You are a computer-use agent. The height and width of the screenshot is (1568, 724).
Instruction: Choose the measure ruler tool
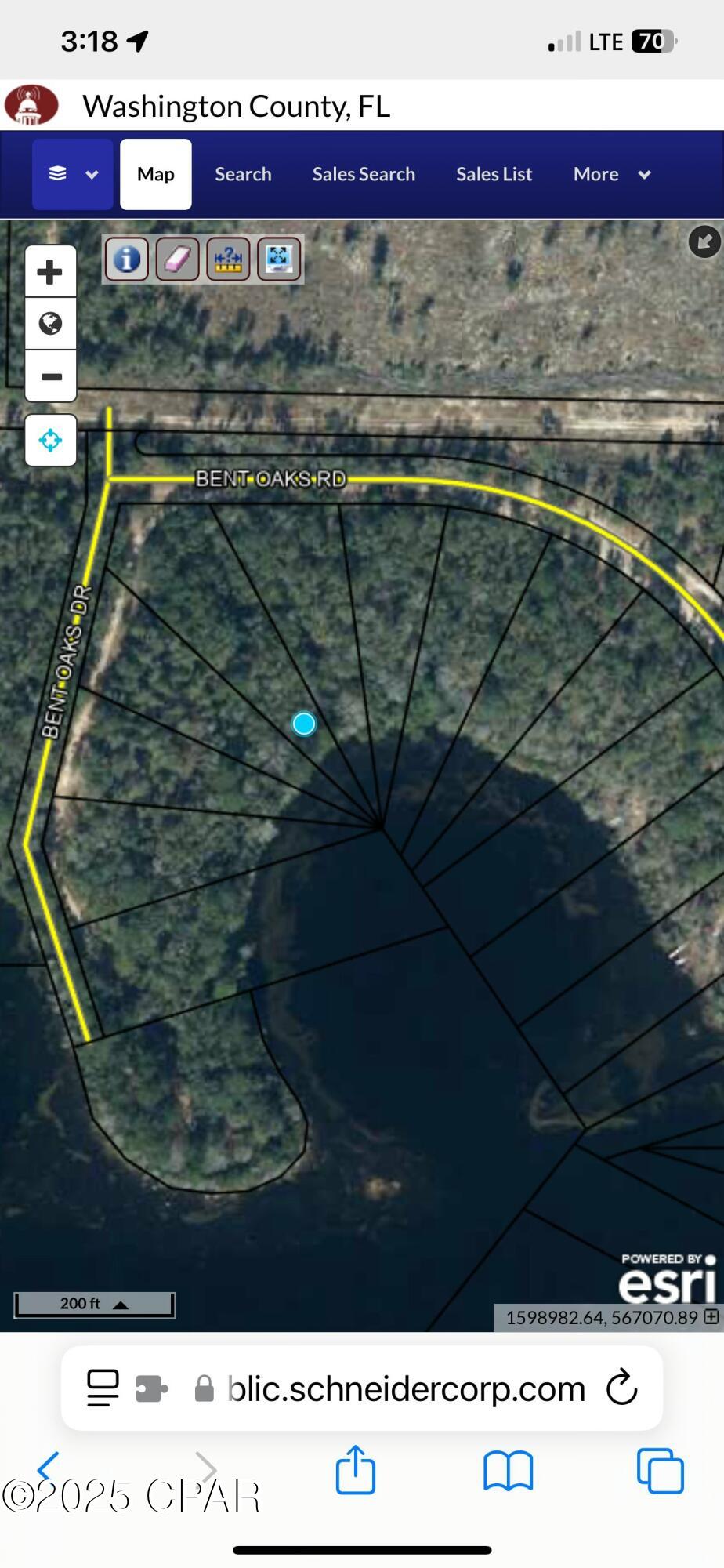(x=228, y=259)
